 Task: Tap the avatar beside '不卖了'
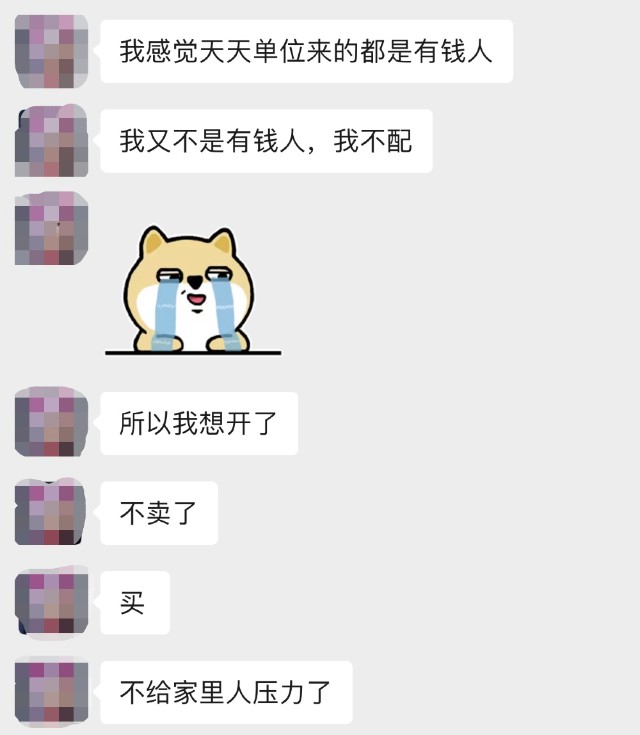click(x=51, y=513)
